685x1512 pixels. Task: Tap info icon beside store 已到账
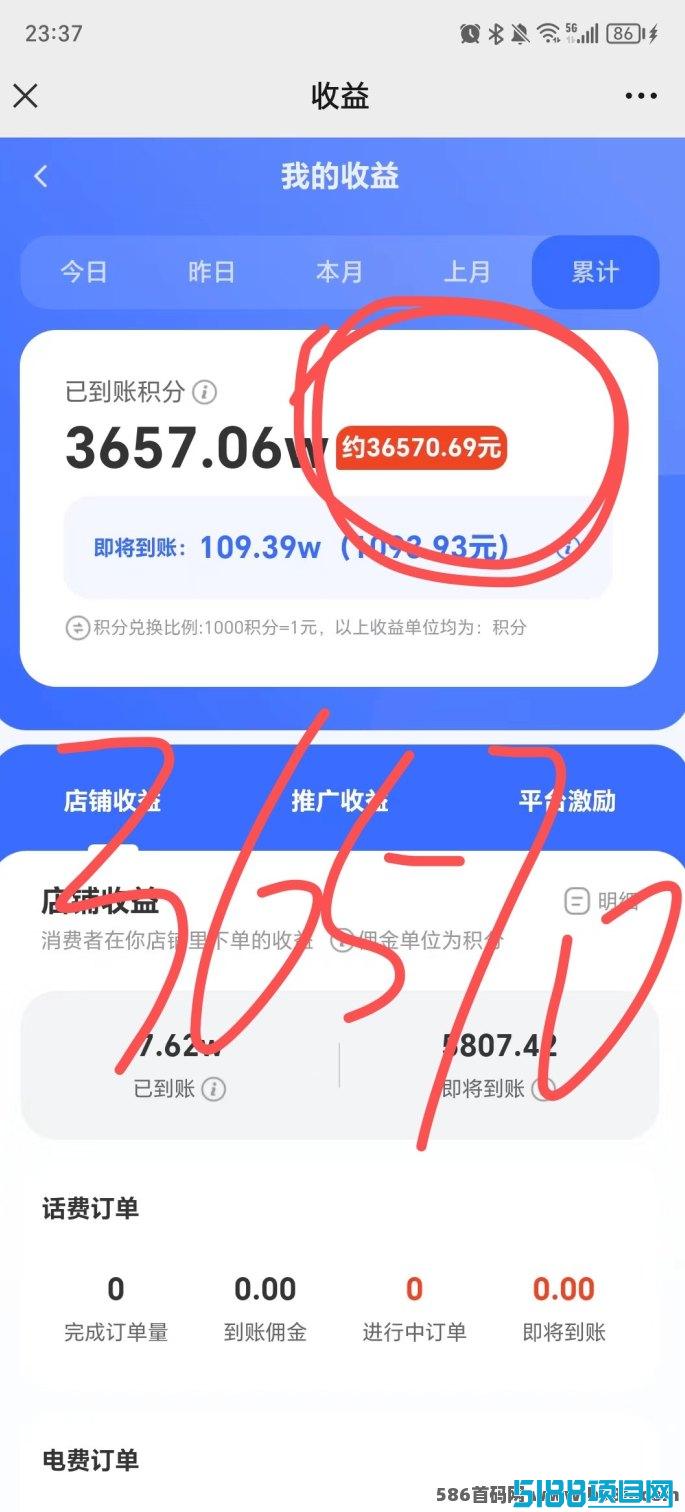pyautogui.click(x=214, y=1089)
